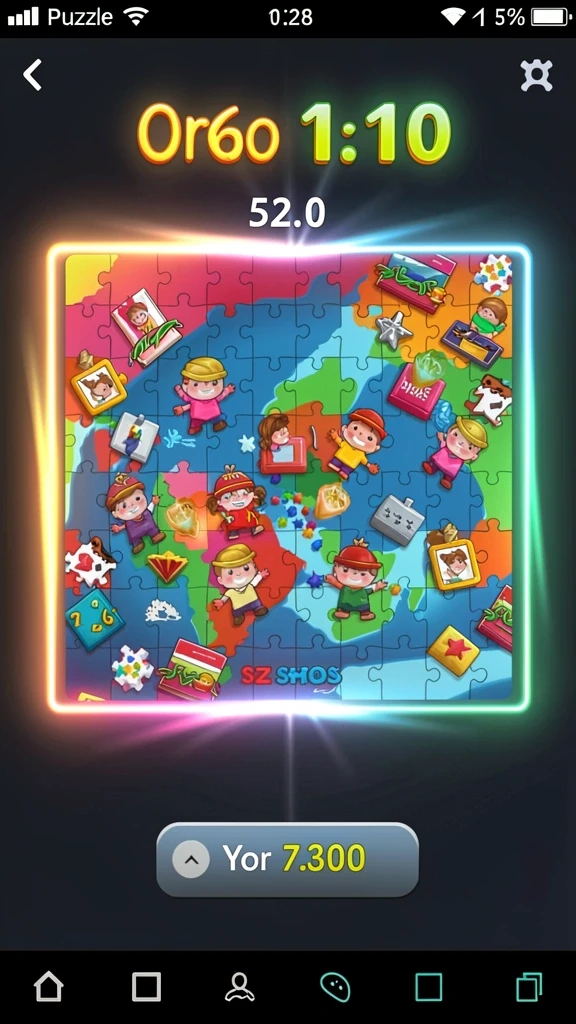Screen dimensions: 576x1024
Task: Open the puzzle image board
Action: point(289,477)
